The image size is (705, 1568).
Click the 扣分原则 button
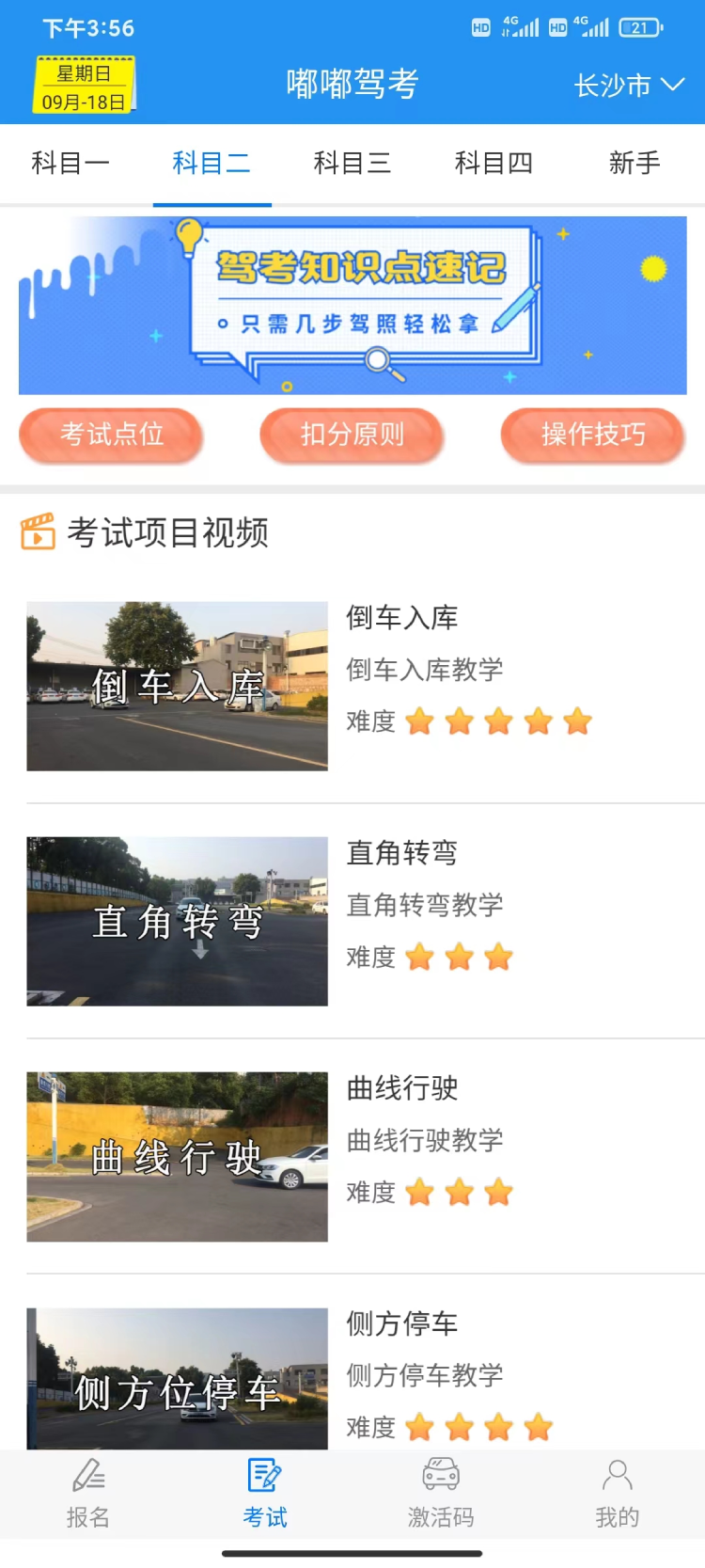(x=352, y=436)
